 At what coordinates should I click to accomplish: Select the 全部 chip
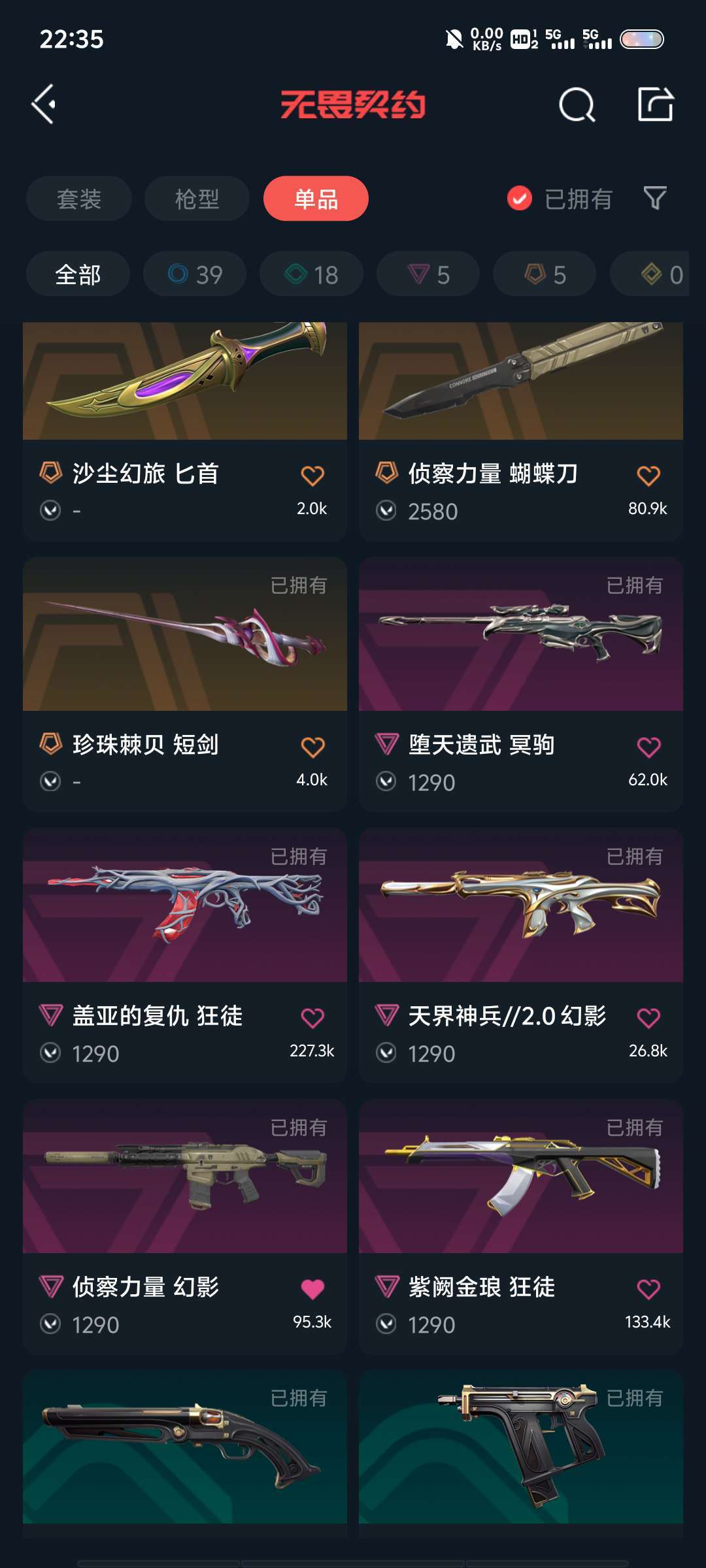(78, 274)
